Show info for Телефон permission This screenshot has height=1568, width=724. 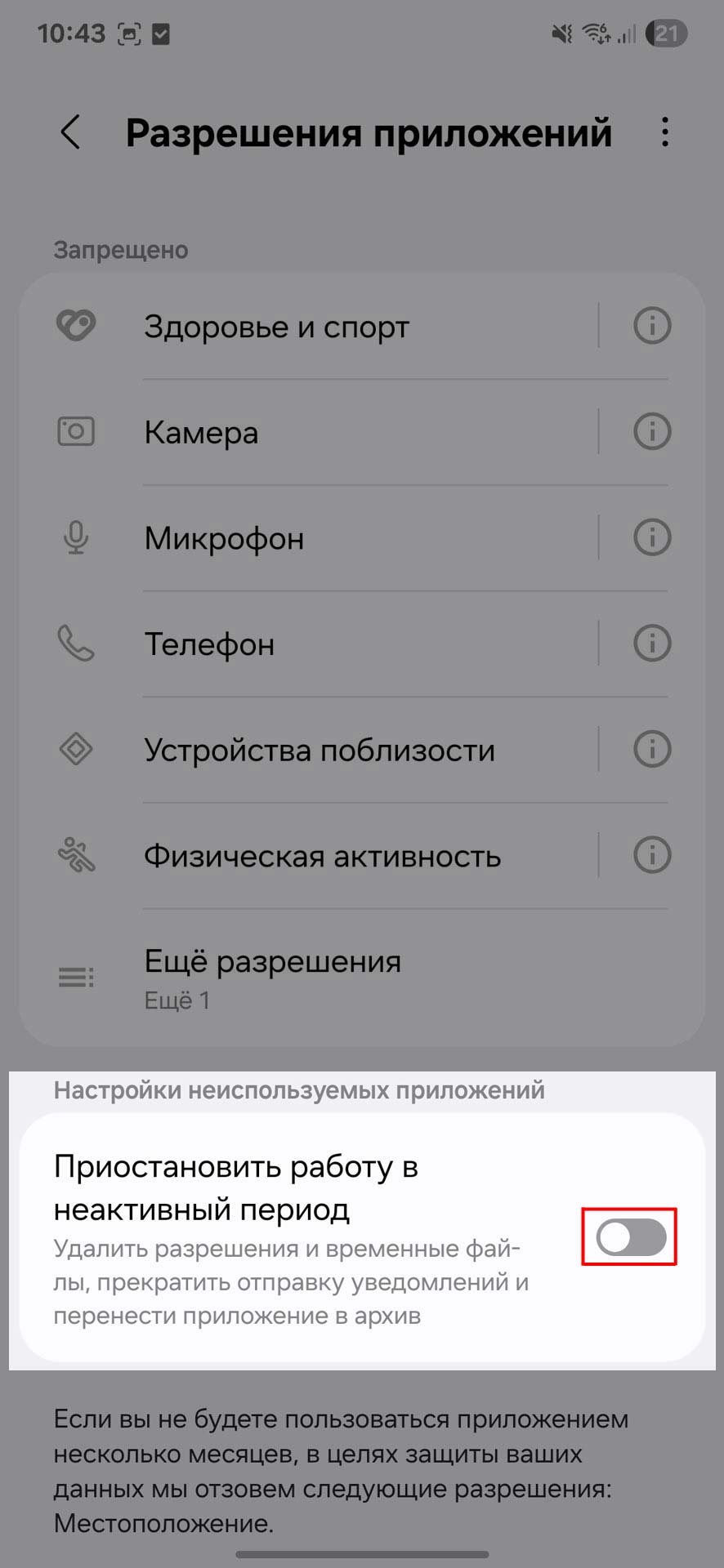point(652,644)
